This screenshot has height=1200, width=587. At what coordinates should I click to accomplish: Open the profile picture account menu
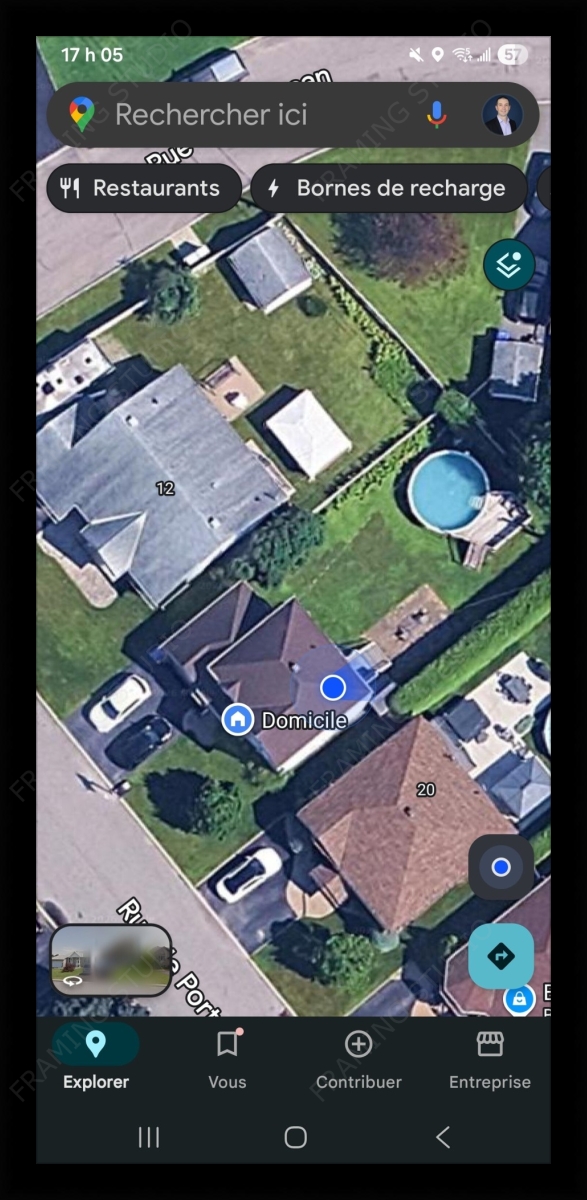click(x=502, y=115)
